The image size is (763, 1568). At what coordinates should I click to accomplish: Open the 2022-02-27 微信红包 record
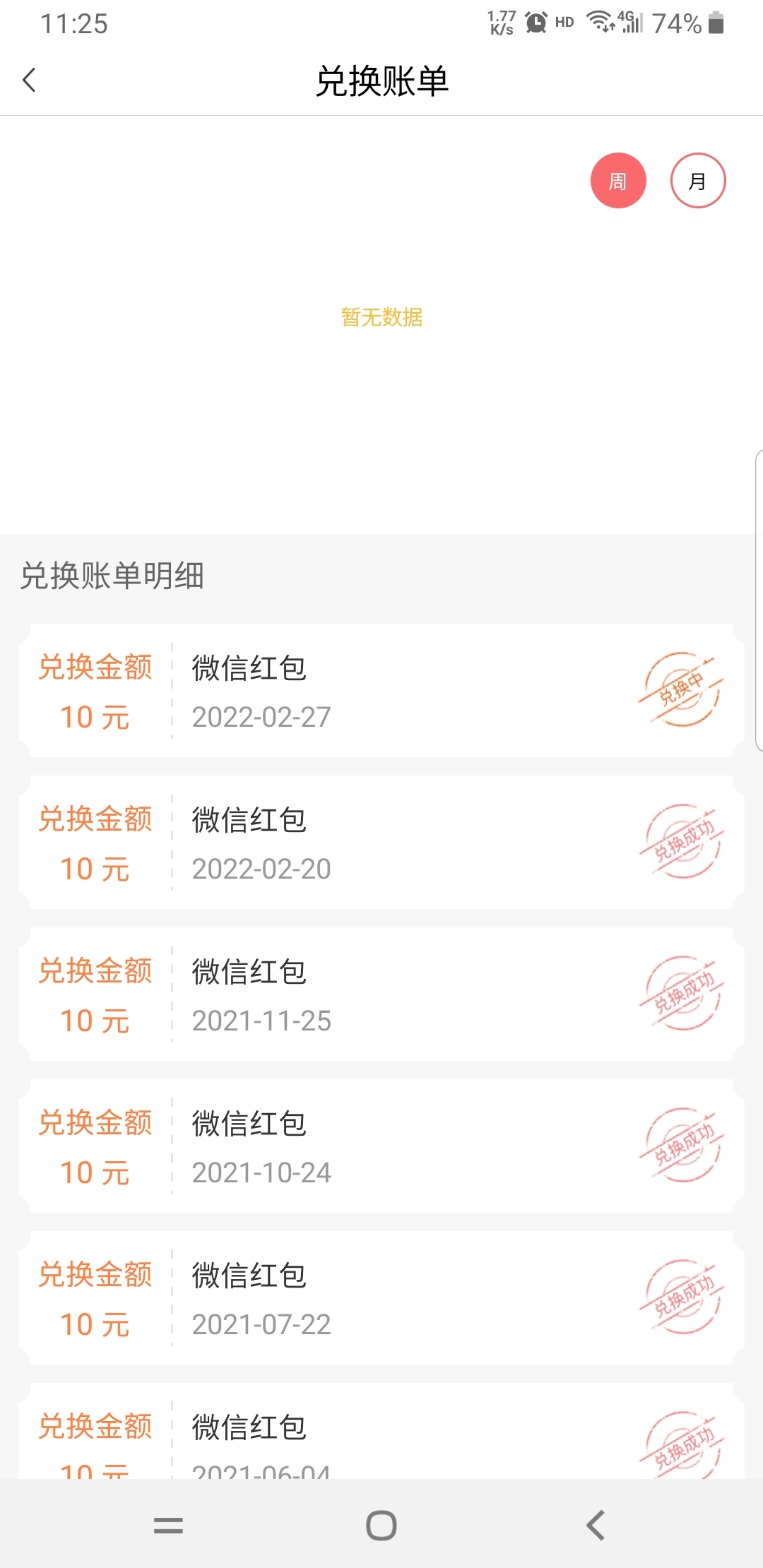[x=381, y=691]
